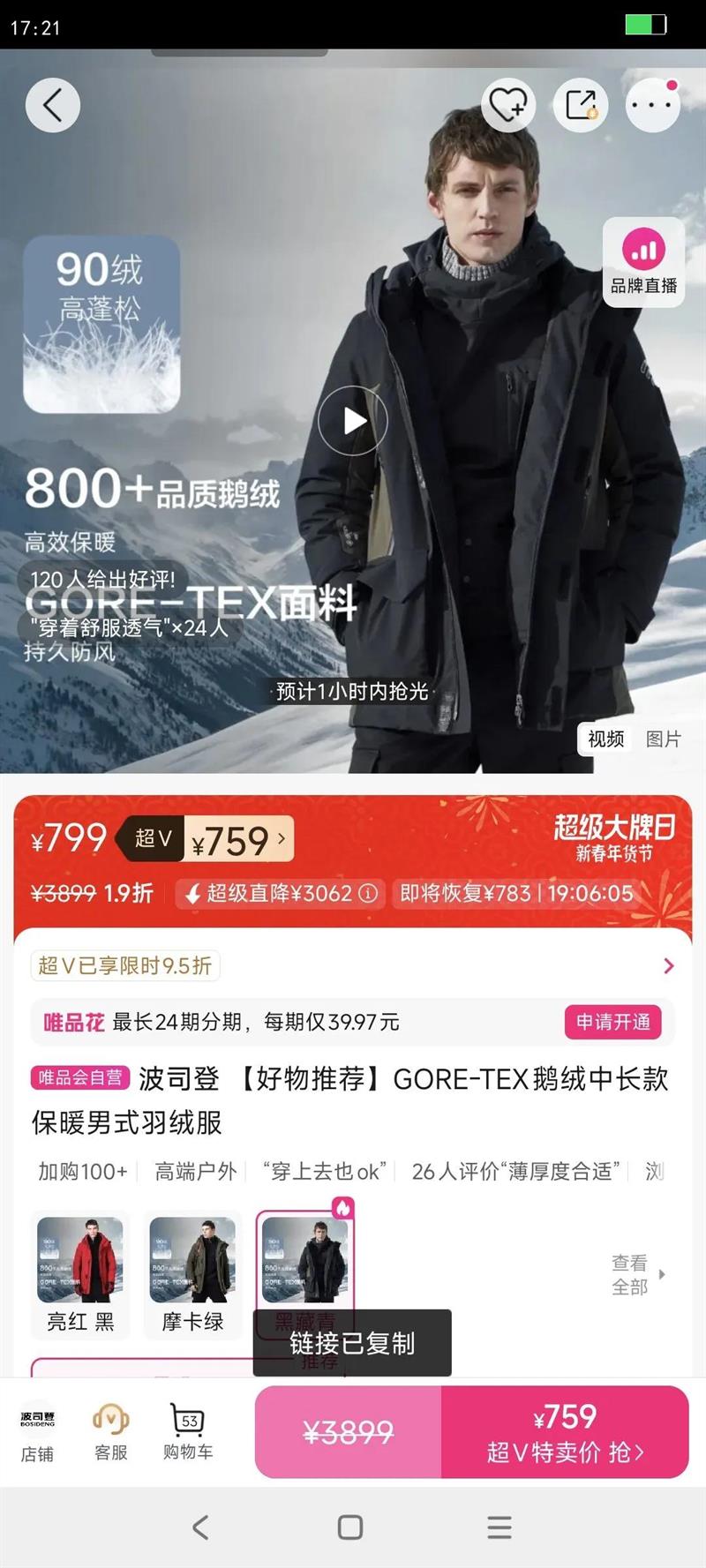Add this jacket to favorites via heart icon
This screenshot has width=706, height=1568.
(x=508, y=104)
